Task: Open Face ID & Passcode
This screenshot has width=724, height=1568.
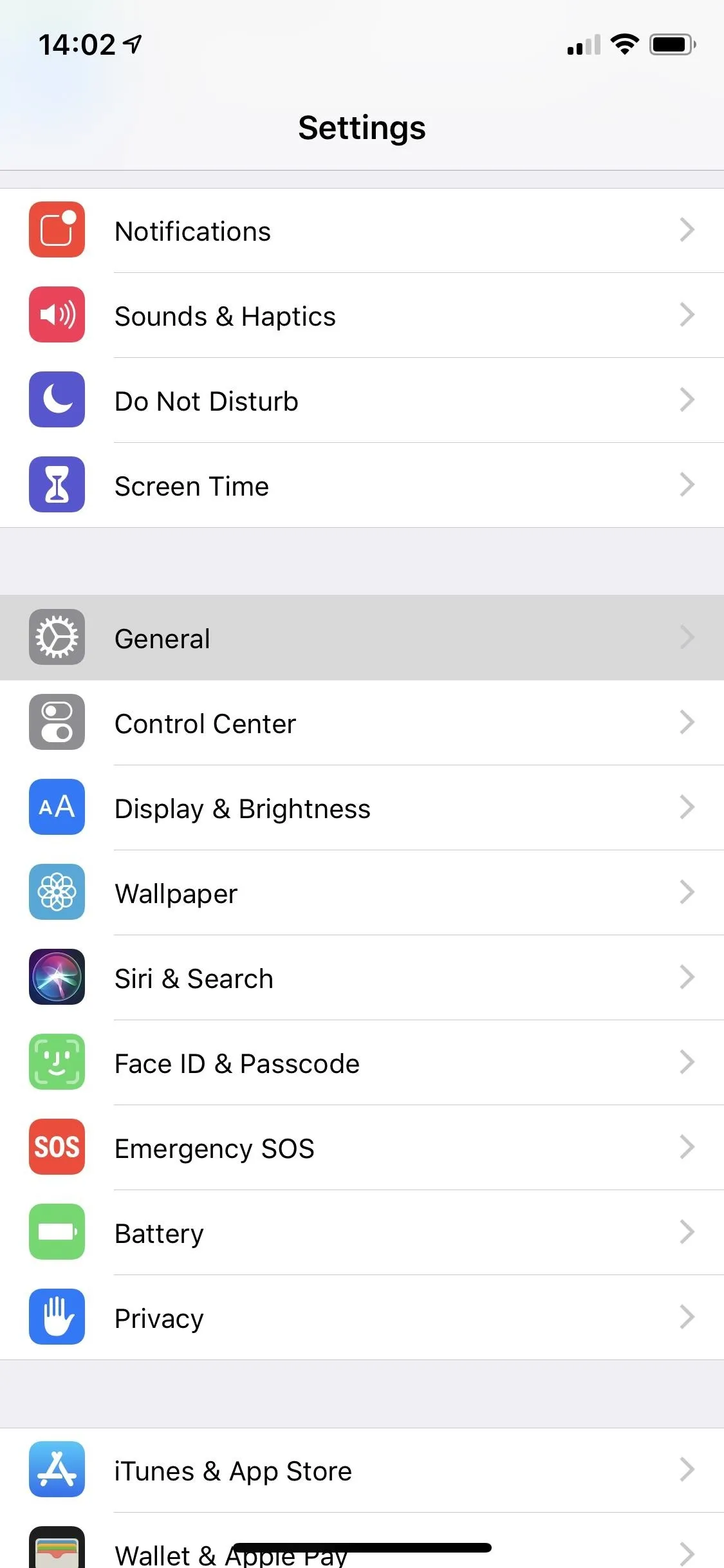Action: pos(362,1063)
